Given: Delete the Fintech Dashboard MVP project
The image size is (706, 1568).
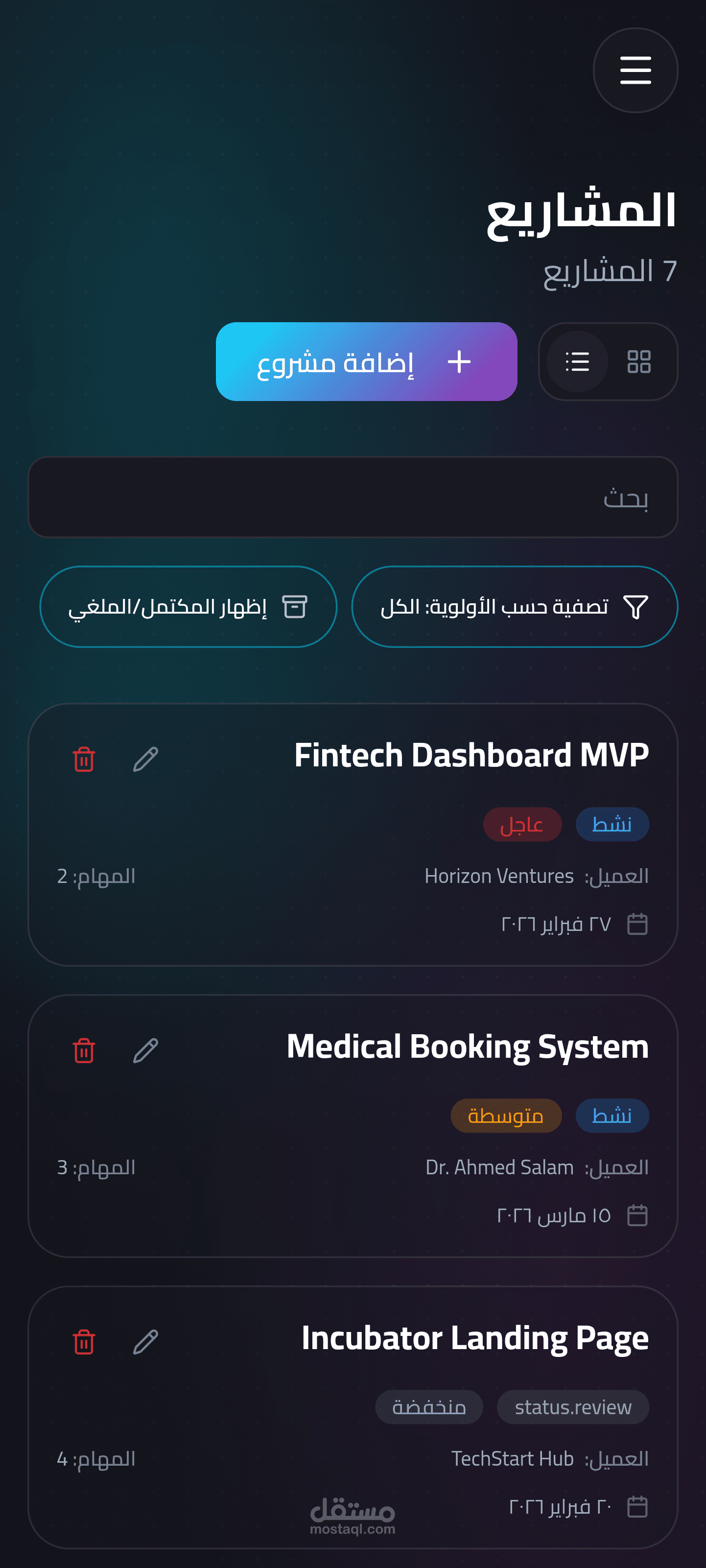Looking at the screenshot, I should coord(84,759).
